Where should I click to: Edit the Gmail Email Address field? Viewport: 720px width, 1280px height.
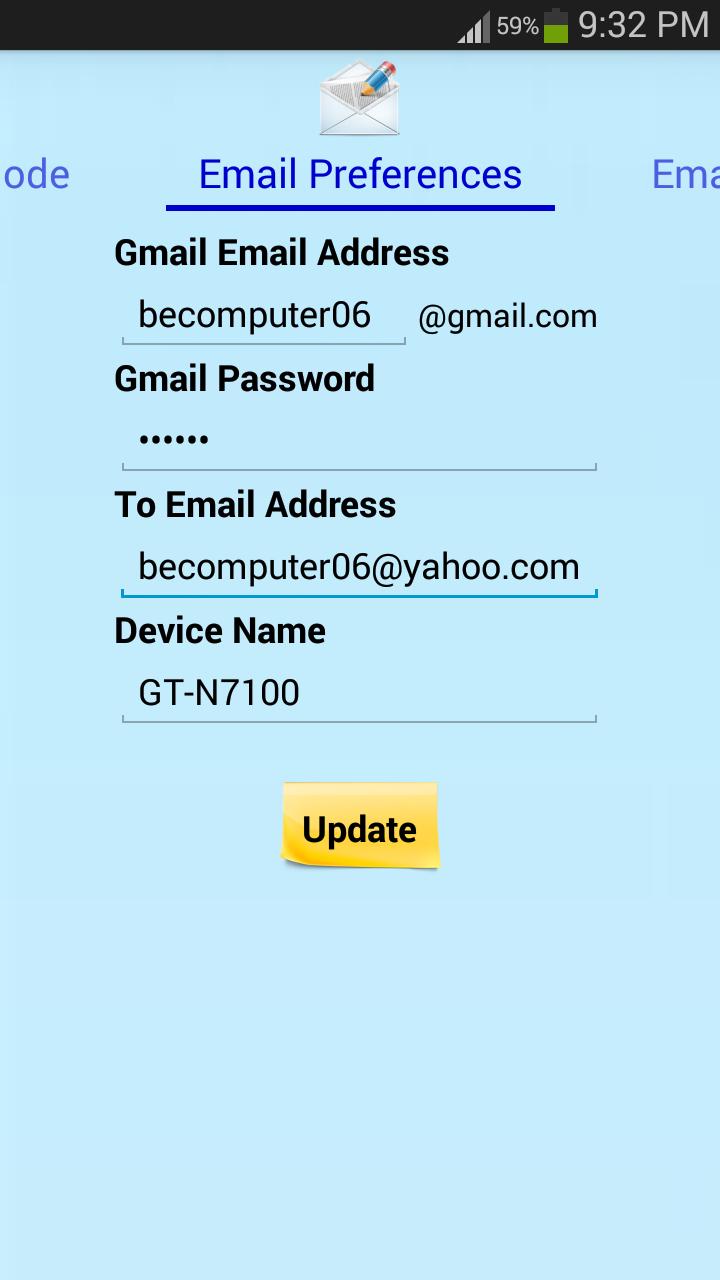(263, 316)
